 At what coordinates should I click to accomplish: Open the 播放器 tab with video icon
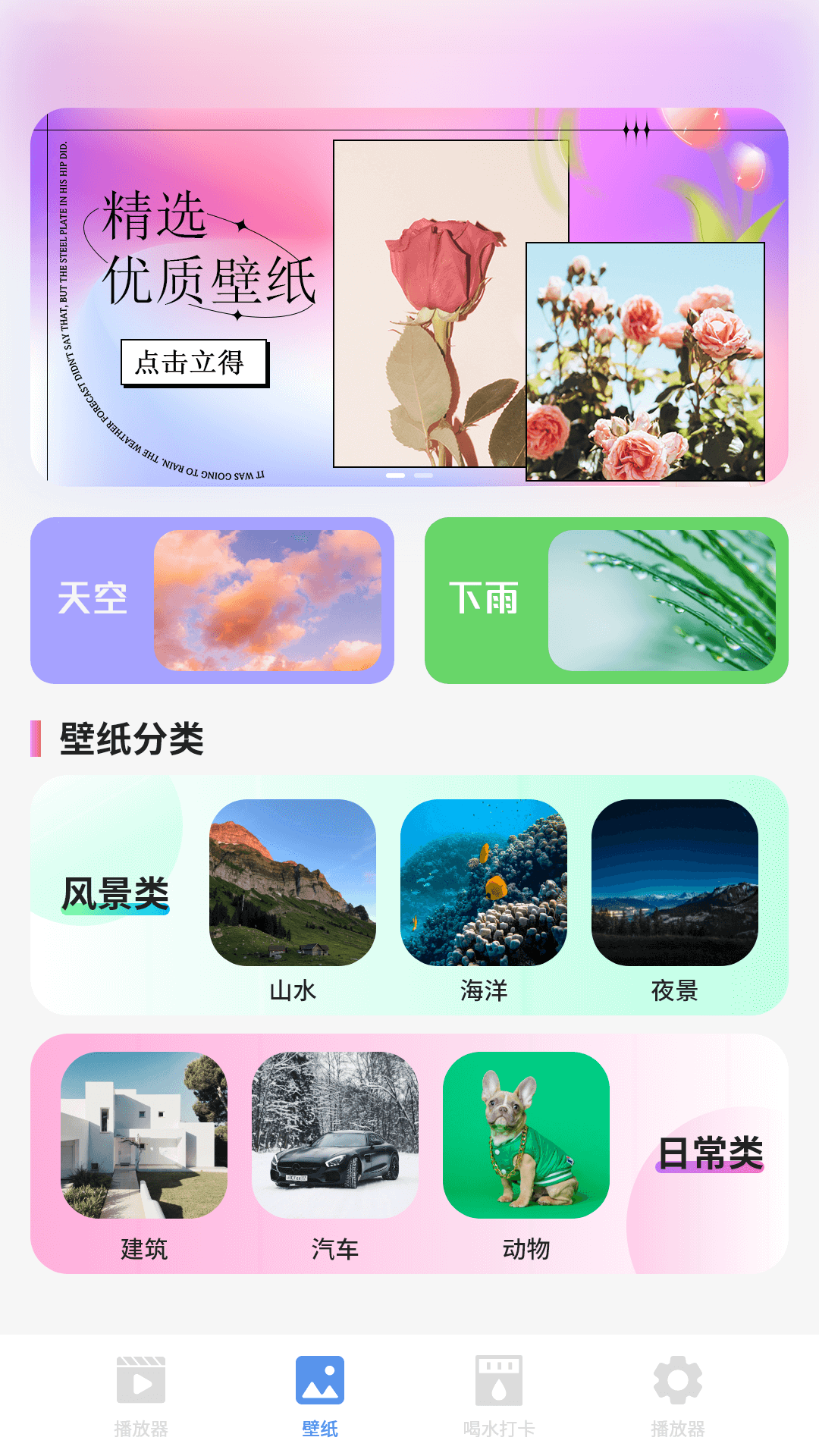(x=141, y=1396)
